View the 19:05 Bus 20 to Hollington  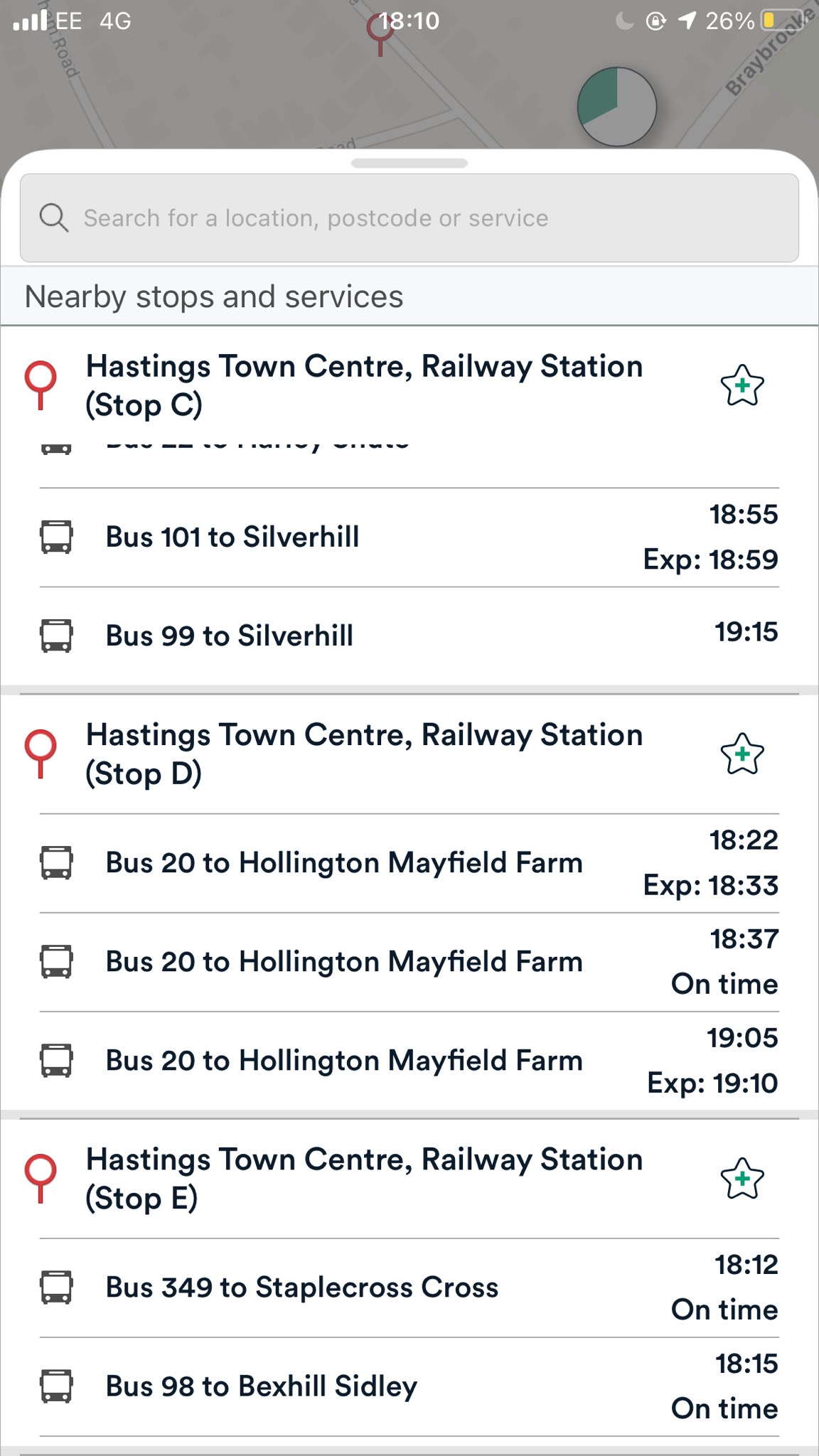tap(409, 1061)
